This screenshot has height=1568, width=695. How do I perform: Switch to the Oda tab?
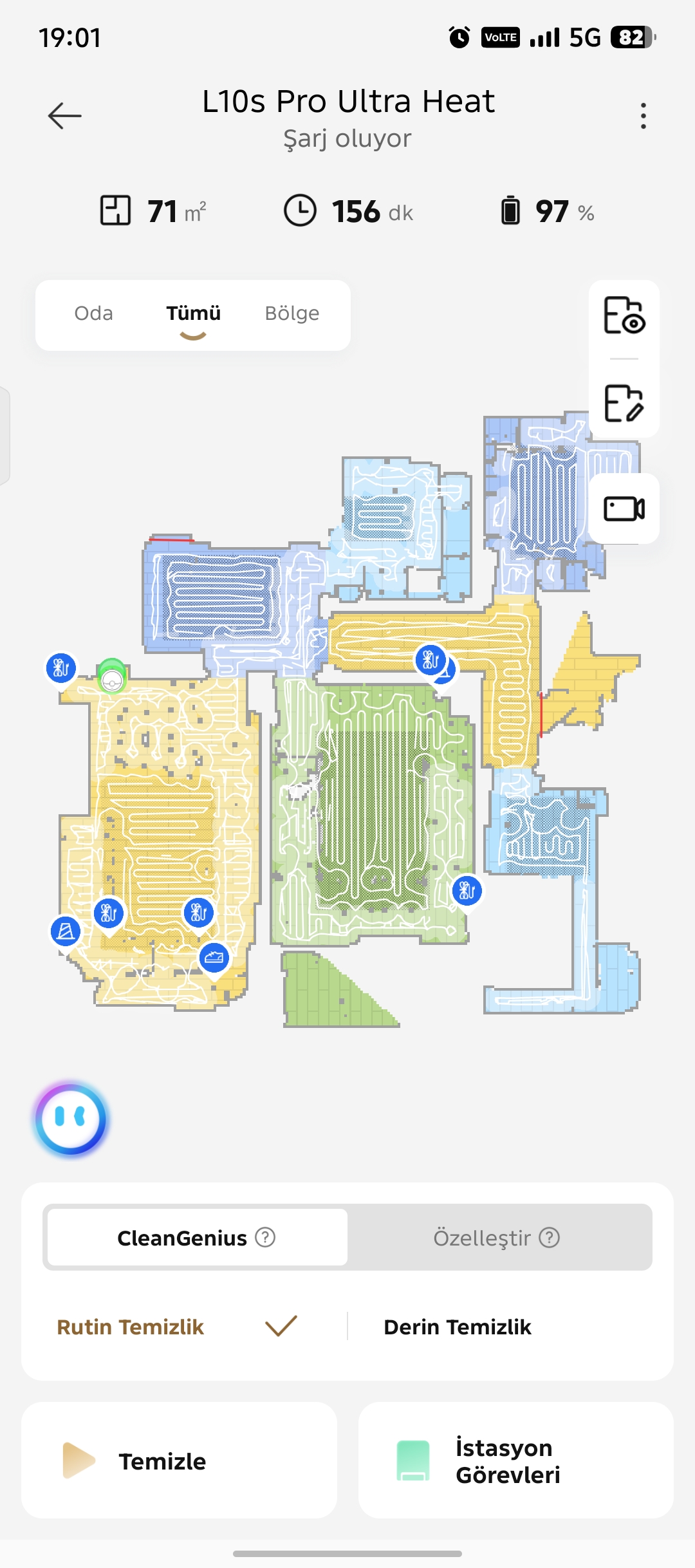click(93, 313)
